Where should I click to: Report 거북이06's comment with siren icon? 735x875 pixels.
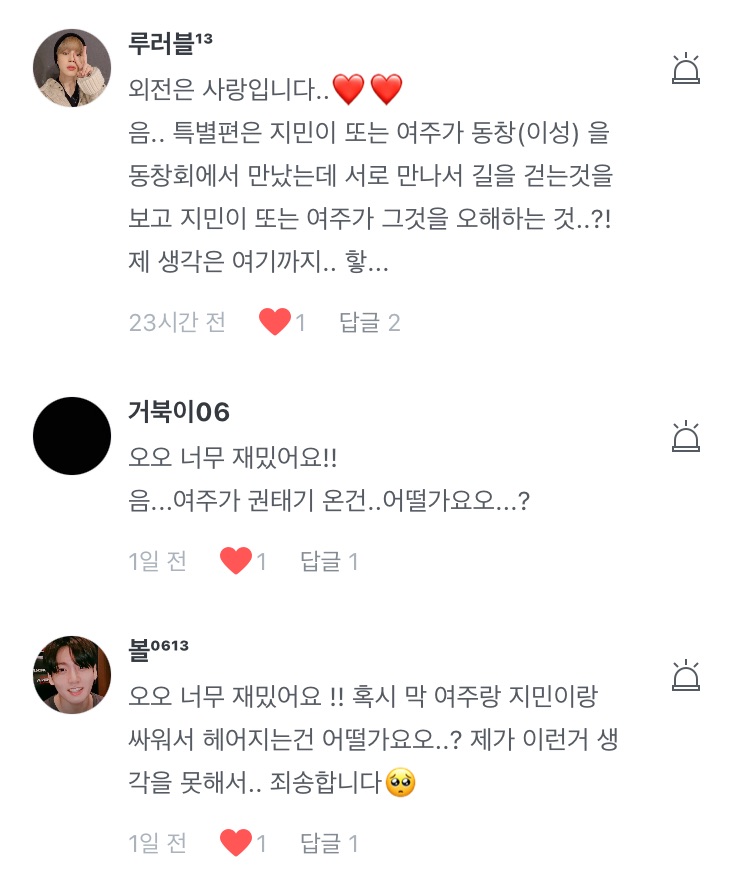(x=686, y=437)
